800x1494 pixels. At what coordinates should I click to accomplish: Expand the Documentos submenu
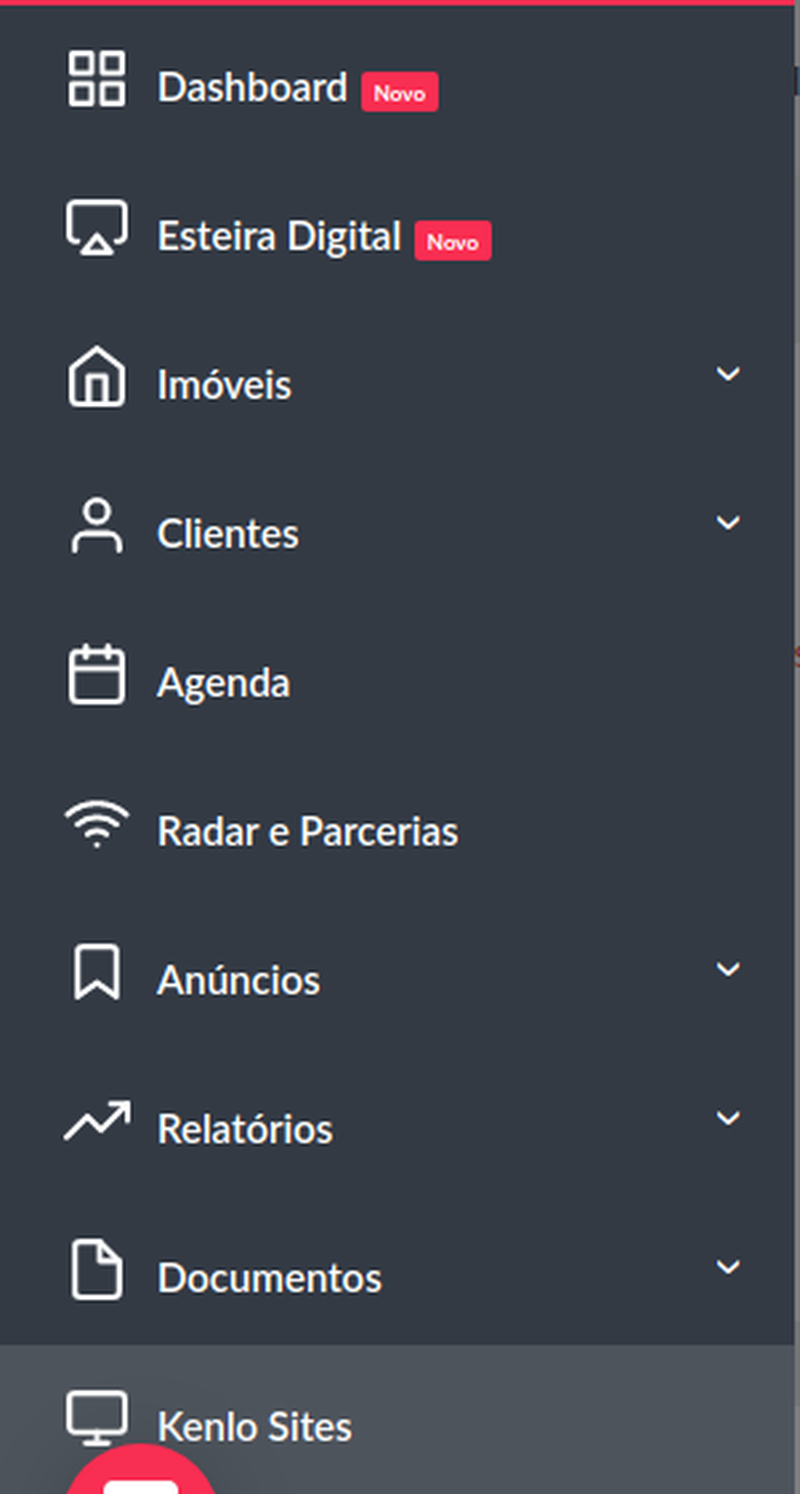tap(397, 1278)
